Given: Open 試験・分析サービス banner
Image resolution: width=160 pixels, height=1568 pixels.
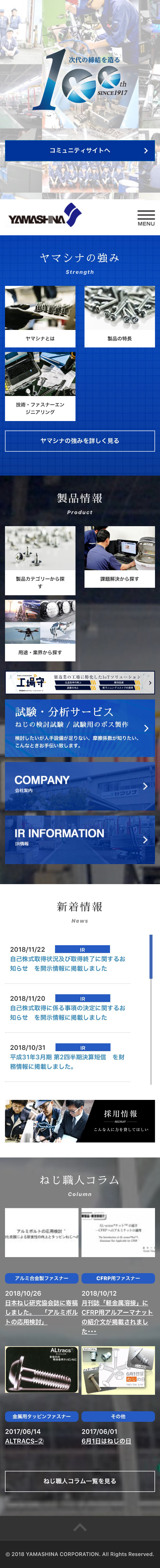Looking at the screenshot, I should point(80,727).
